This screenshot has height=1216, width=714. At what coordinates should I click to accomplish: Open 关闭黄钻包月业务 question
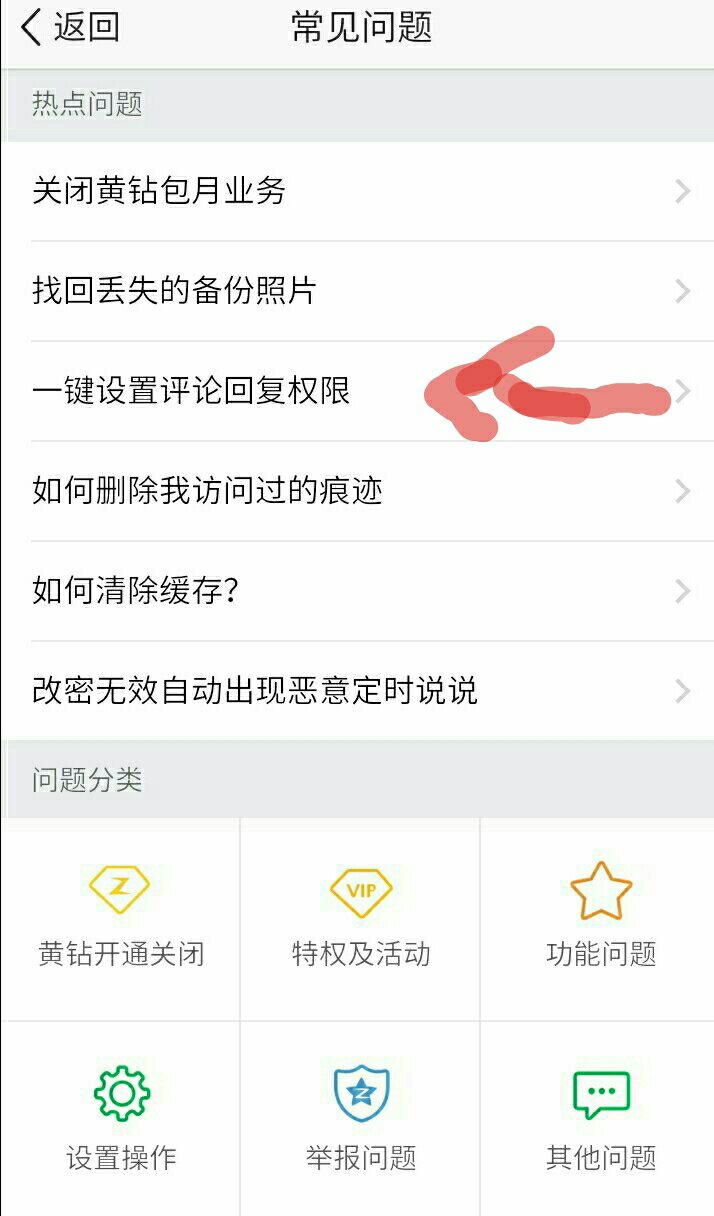(357, 191)
